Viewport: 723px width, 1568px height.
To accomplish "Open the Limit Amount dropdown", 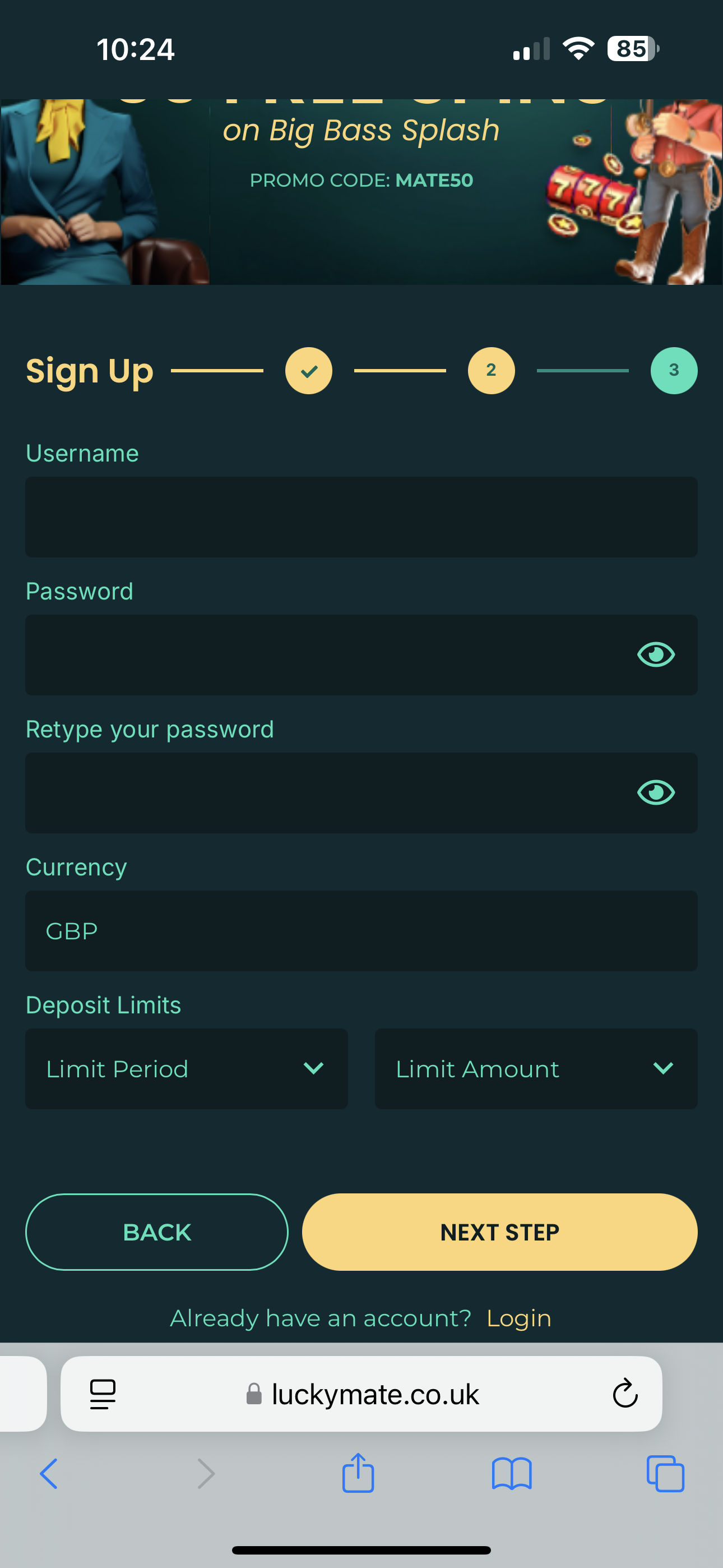I will [536, 1069].
